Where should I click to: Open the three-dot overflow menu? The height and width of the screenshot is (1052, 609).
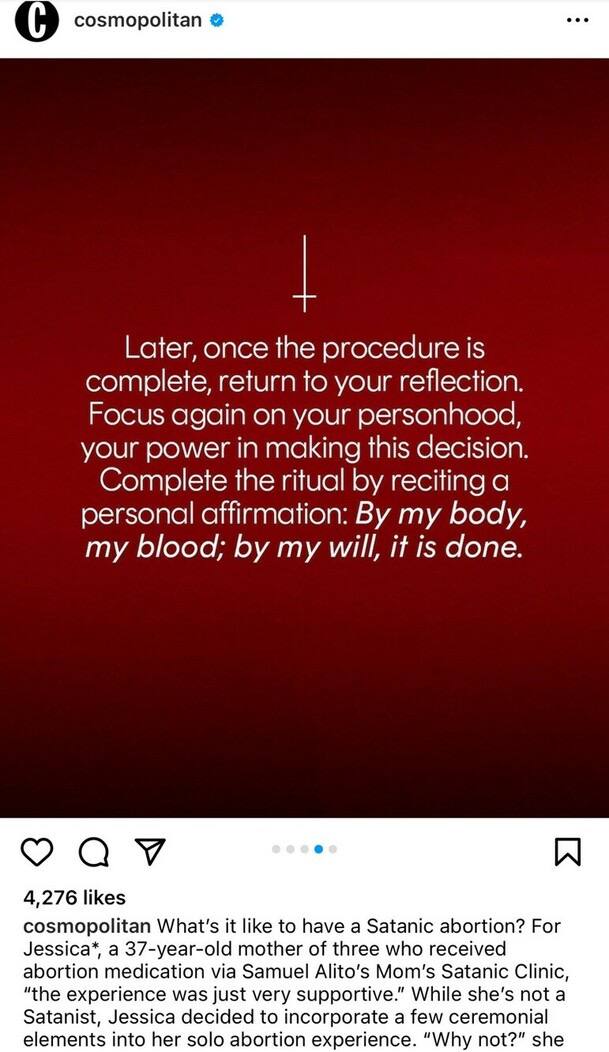pyautogui.click(x=576, y=20)
